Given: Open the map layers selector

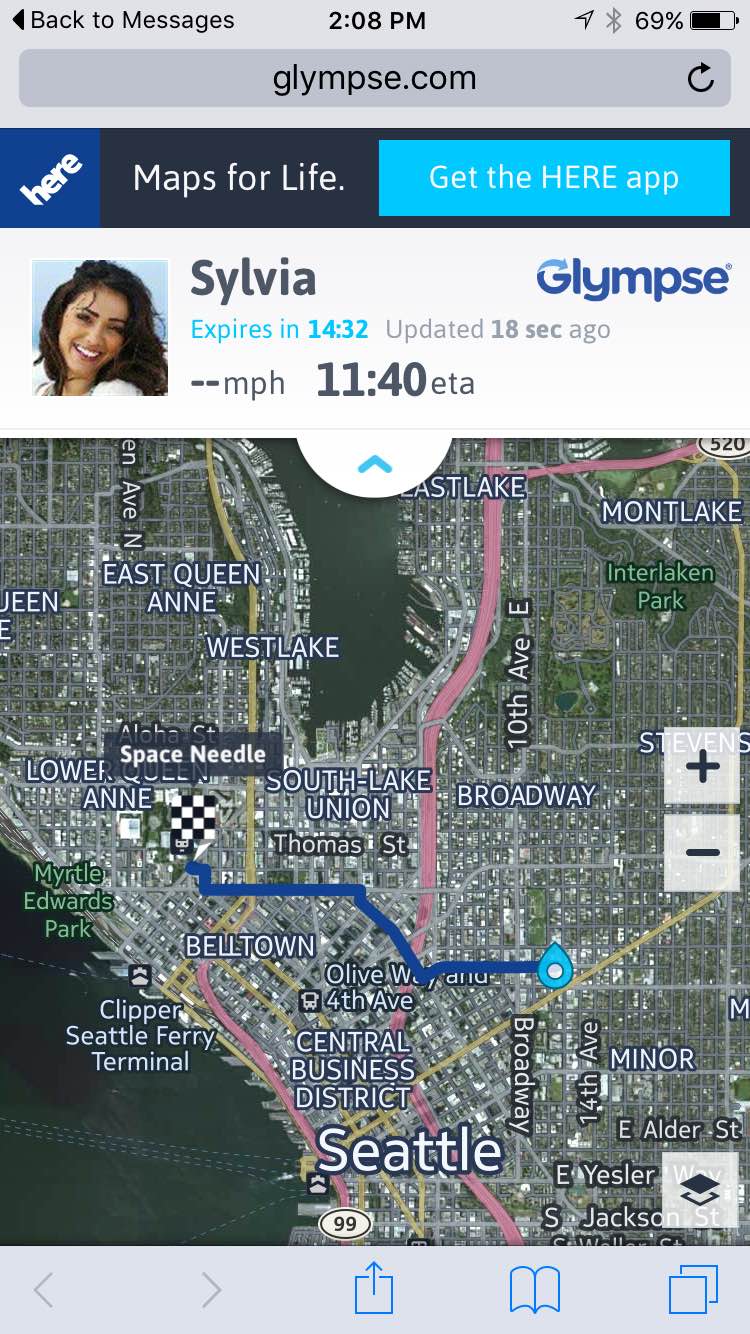Looking at the screenshot, I should [702, 1190].
